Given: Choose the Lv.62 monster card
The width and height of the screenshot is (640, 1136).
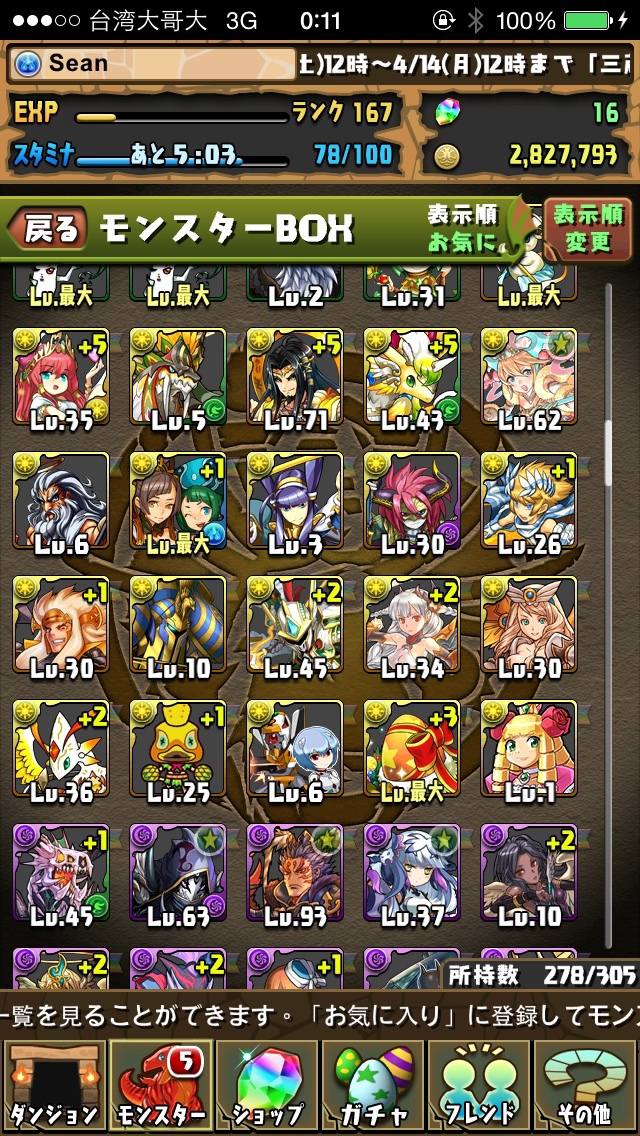Looking at the screenshot, I should (x=529, y=377).
